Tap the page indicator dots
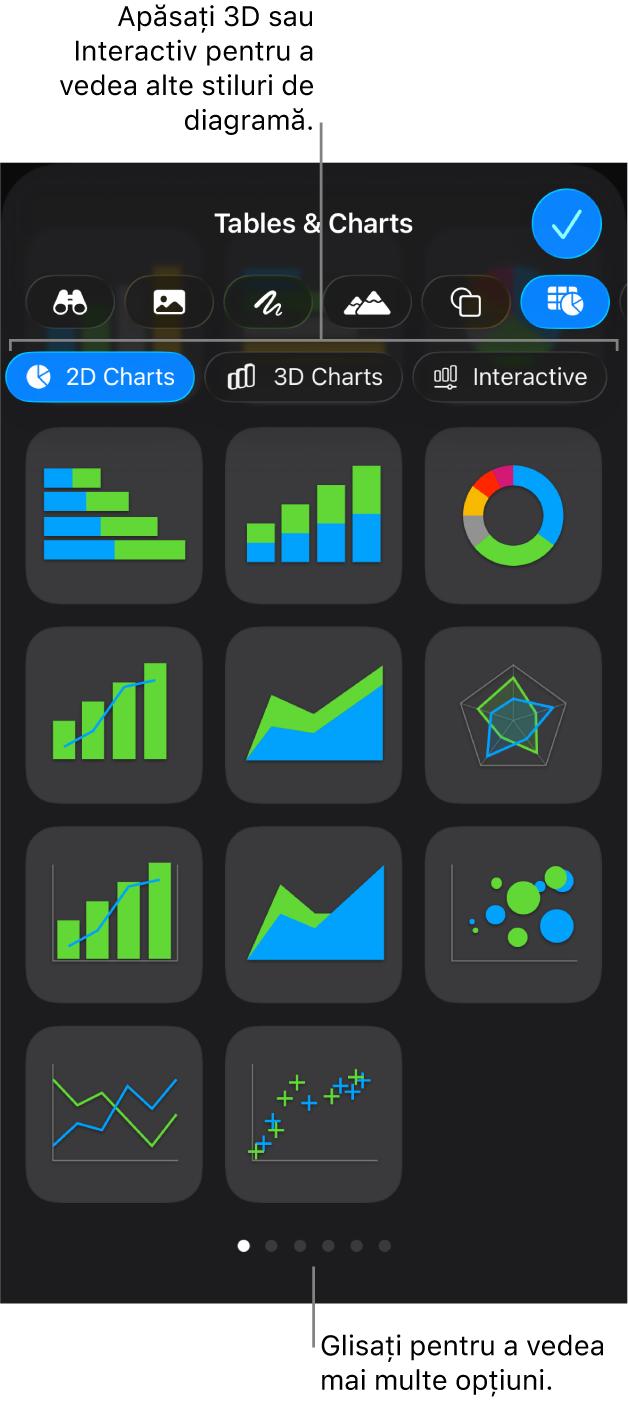This screenshot has height=1410, width=628. coord(314,1246)
